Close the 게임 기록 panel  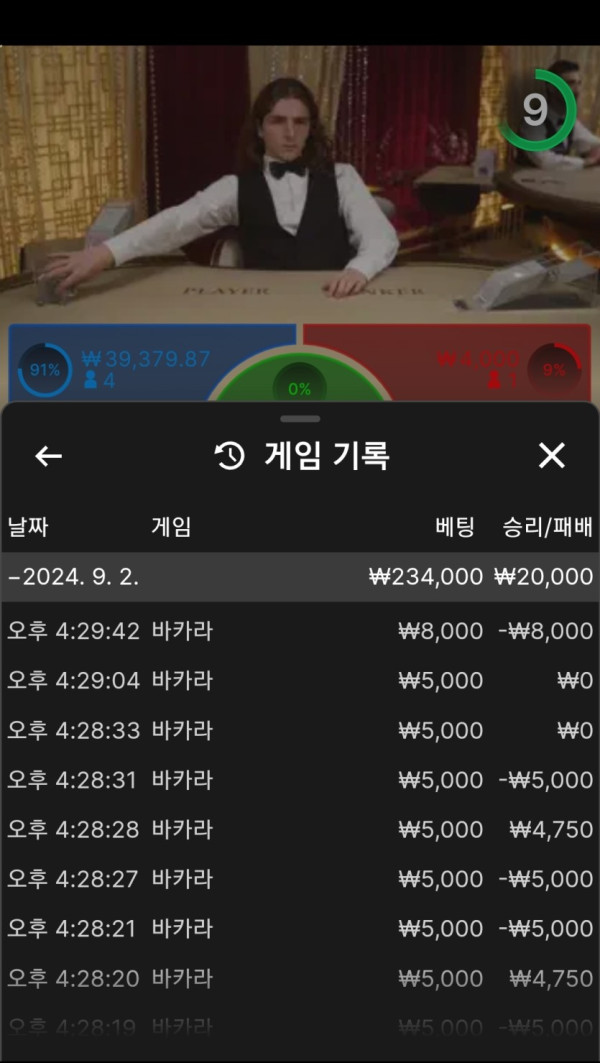pyautogui.click(x=552, y=456)
